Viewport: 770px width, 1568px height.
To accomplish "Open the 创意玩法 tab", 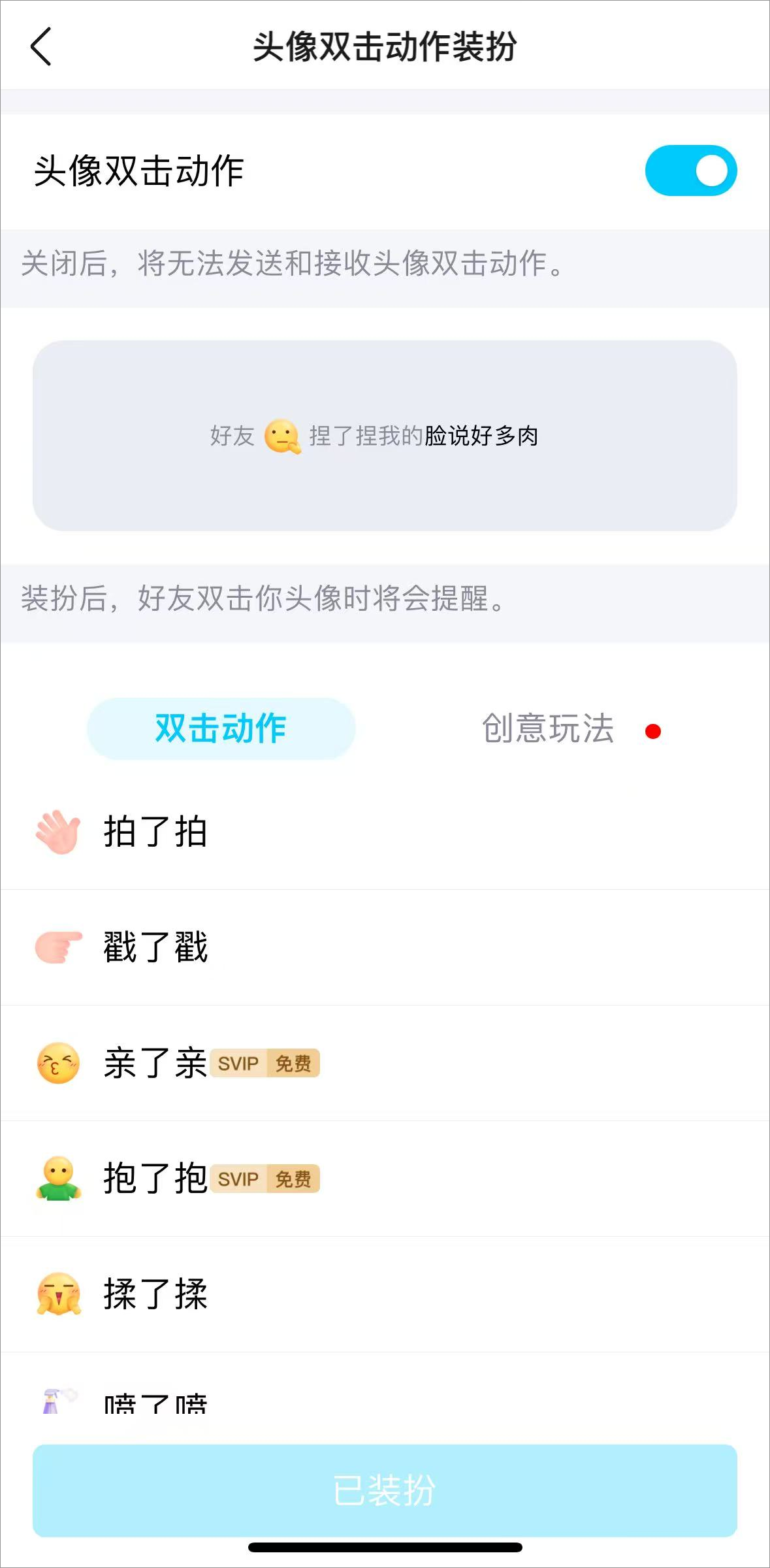I will [x=549, y=728].
